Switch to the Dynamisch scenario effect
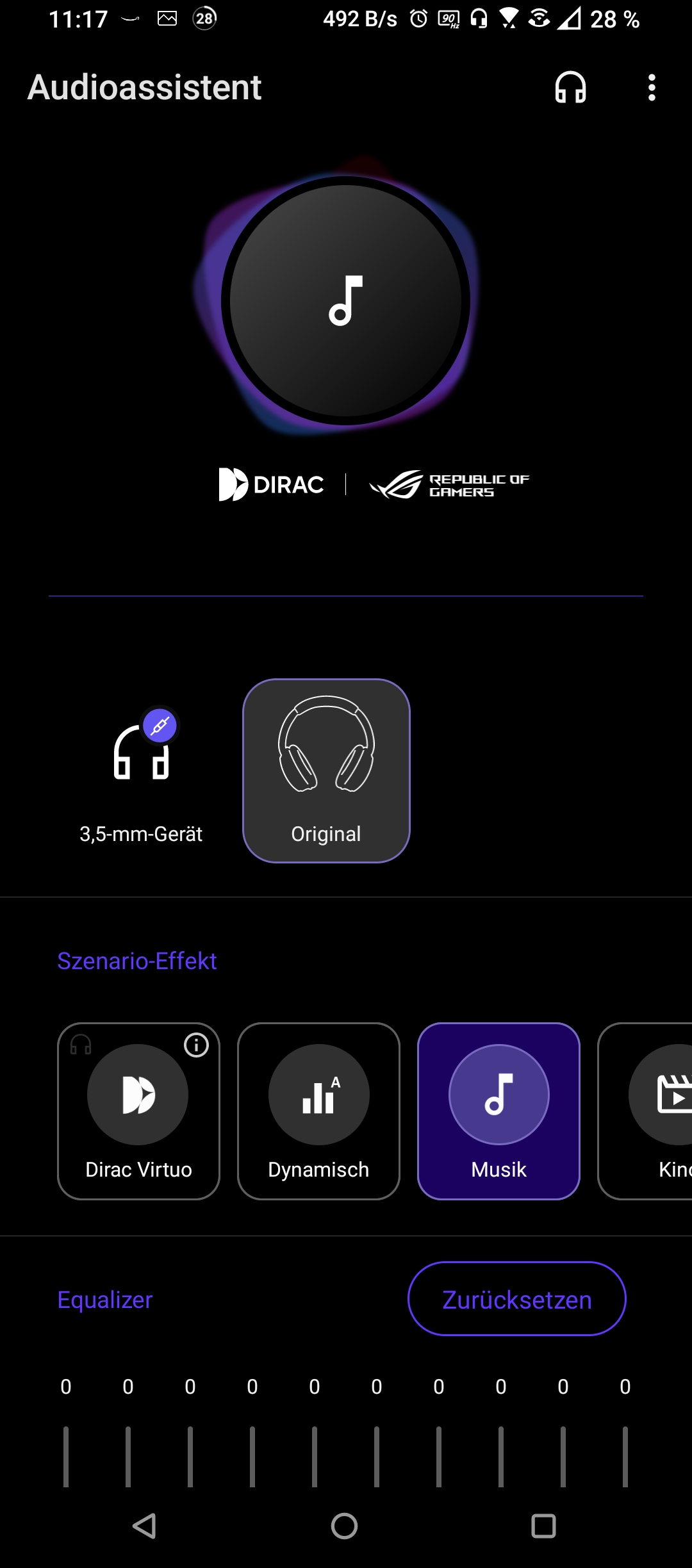The width and height of the screenshot is (692, 1568). click(318, 1111)
